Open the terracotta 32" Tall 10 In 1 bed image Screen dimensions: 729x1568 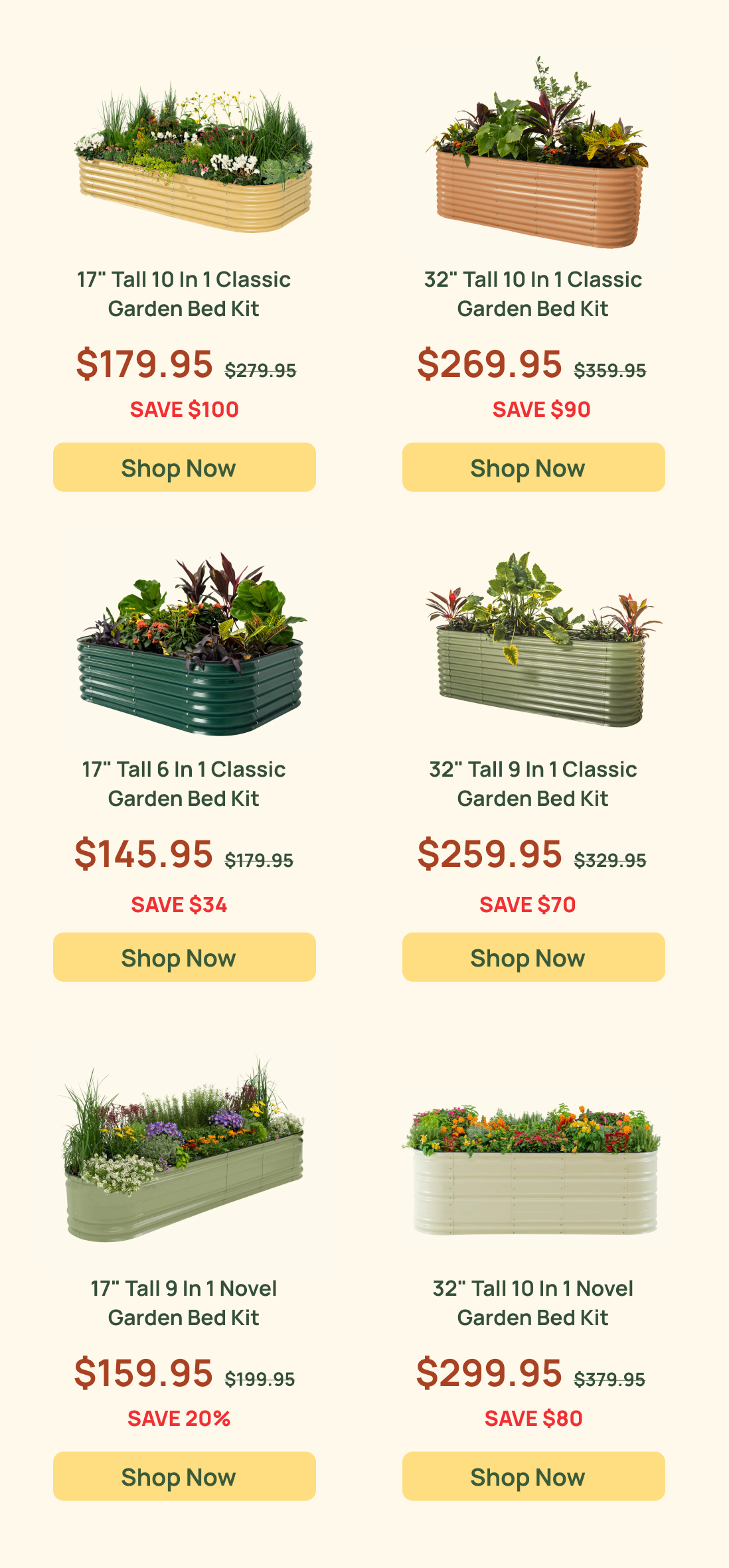coord(538,159)
